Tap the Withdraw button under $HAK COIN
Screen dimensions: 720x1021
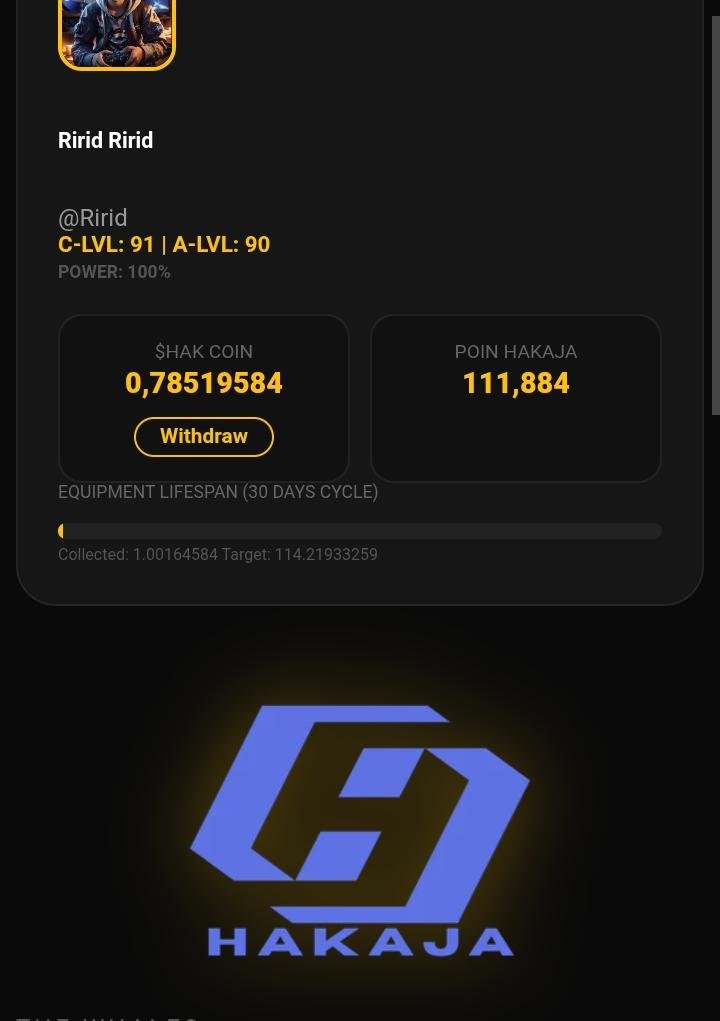pyautogui.click(x=204, y=437)
